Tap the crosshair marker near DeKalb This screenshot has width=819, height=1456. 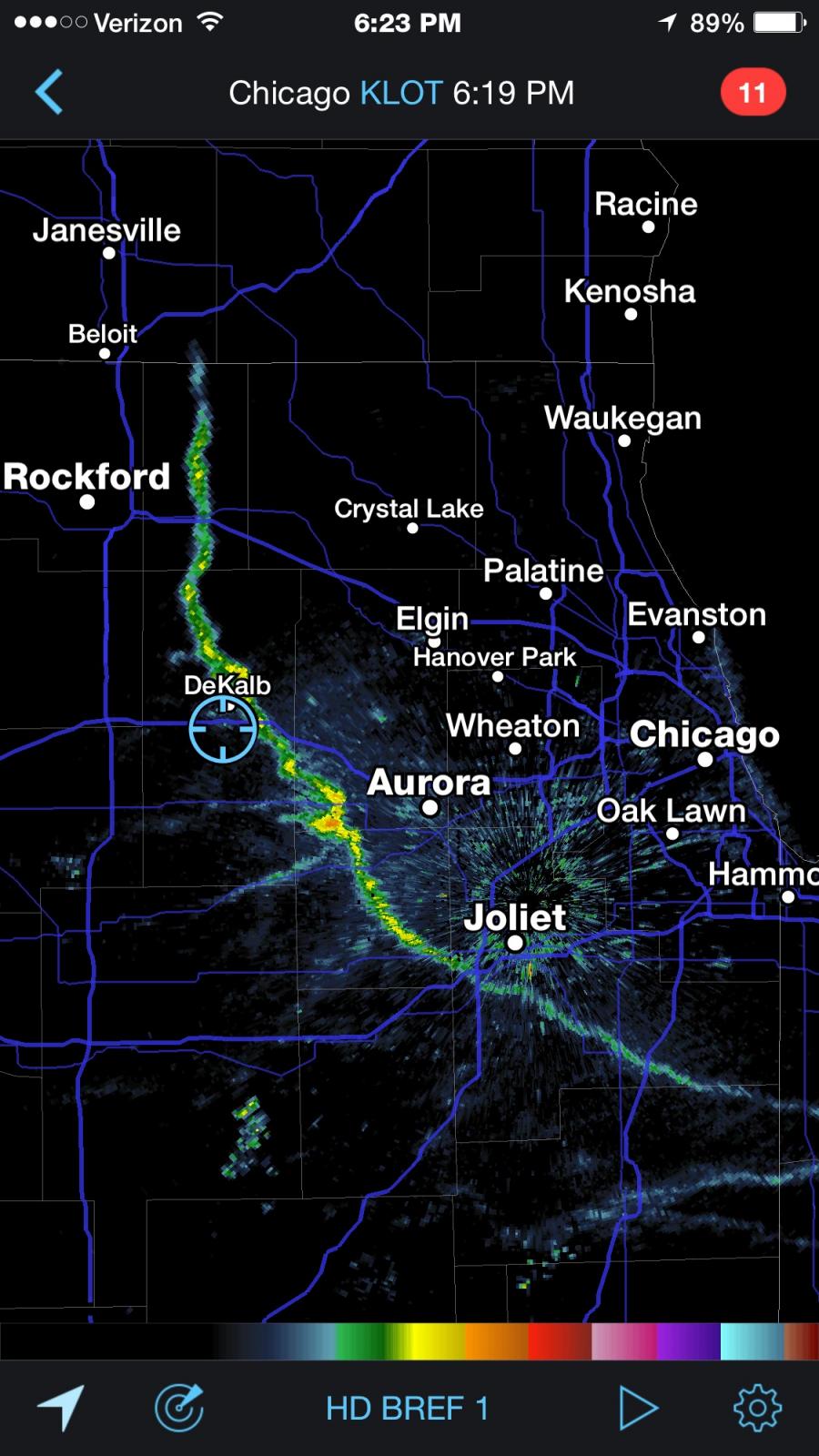[x=222, y=729]
